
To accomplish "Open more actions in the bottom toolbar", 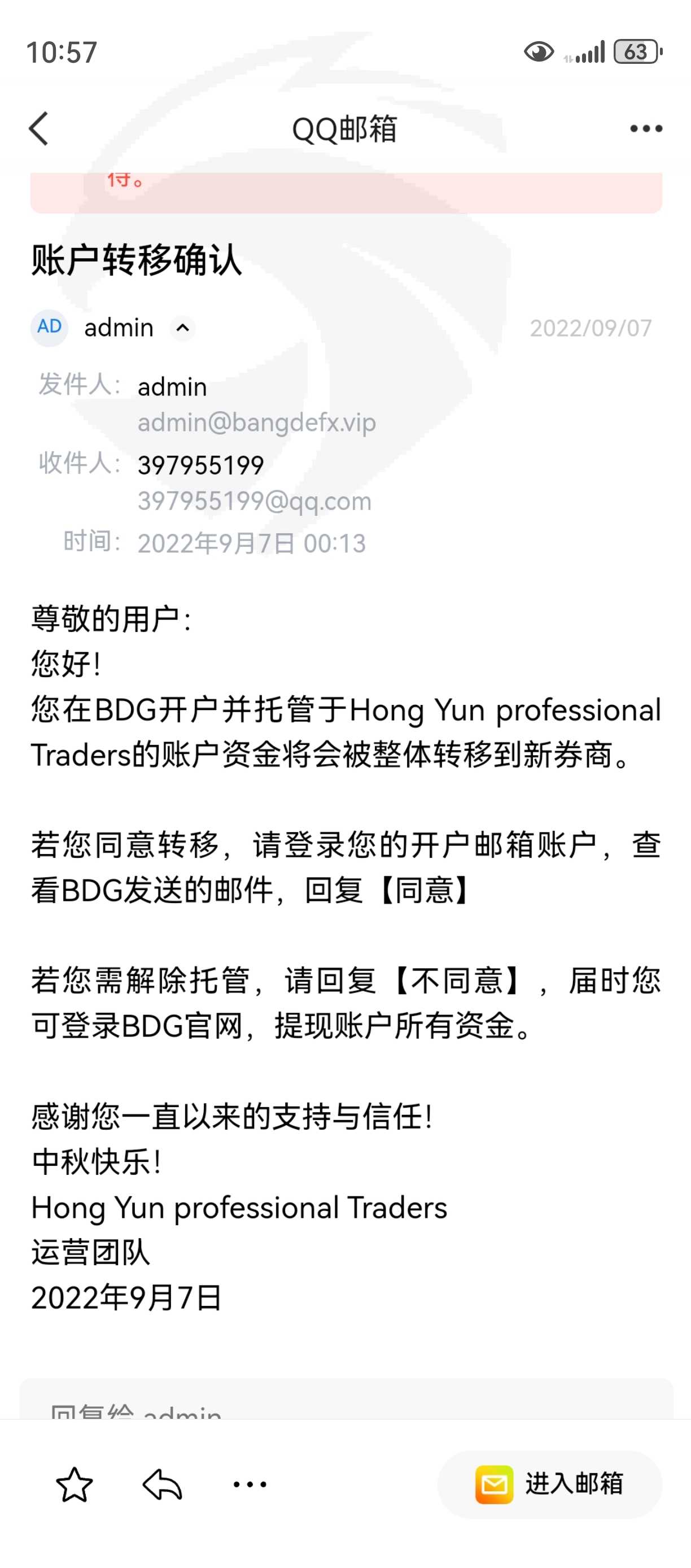I will tap(250, 1484).
